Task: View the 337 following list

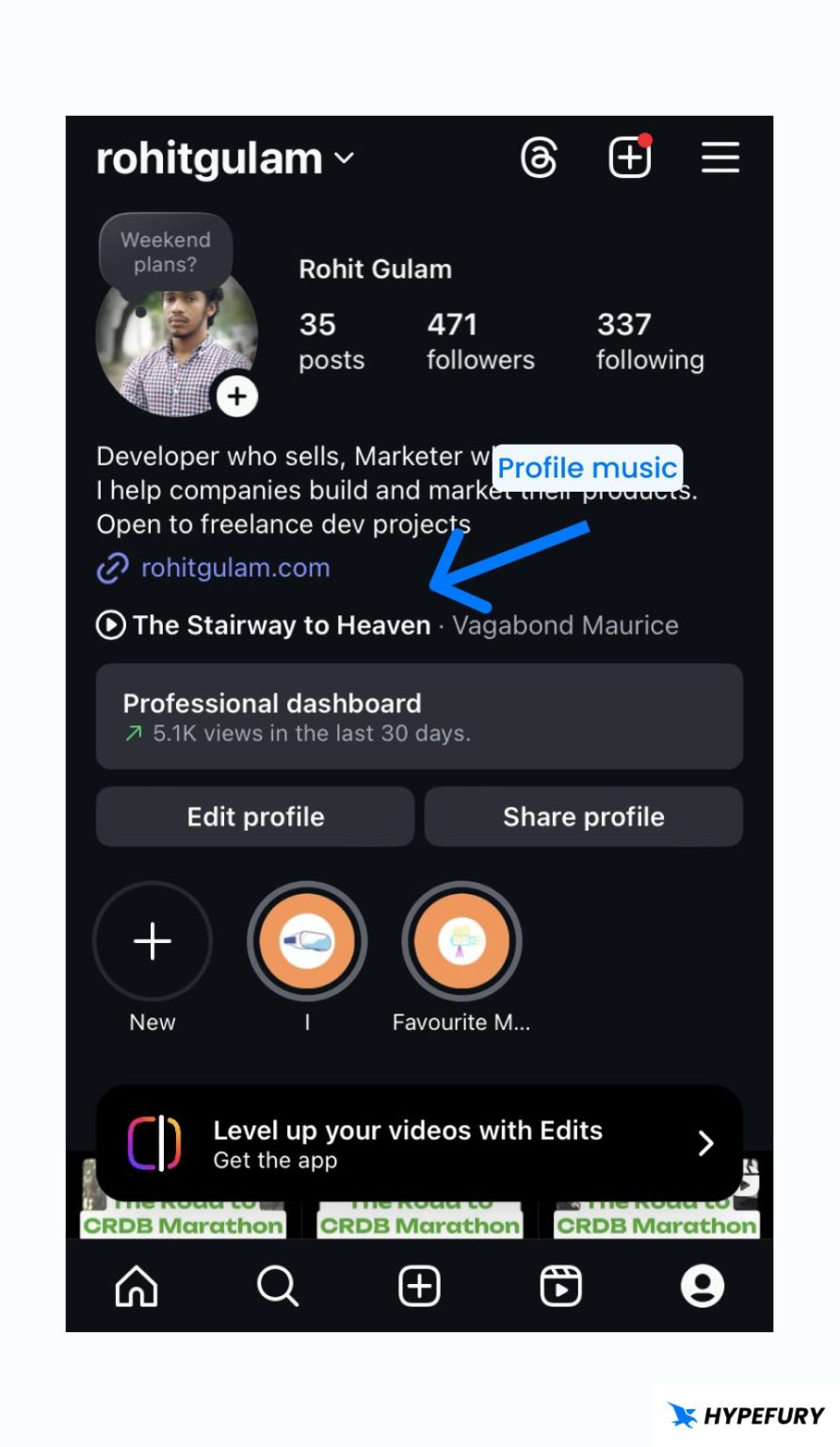Action: 649,342
